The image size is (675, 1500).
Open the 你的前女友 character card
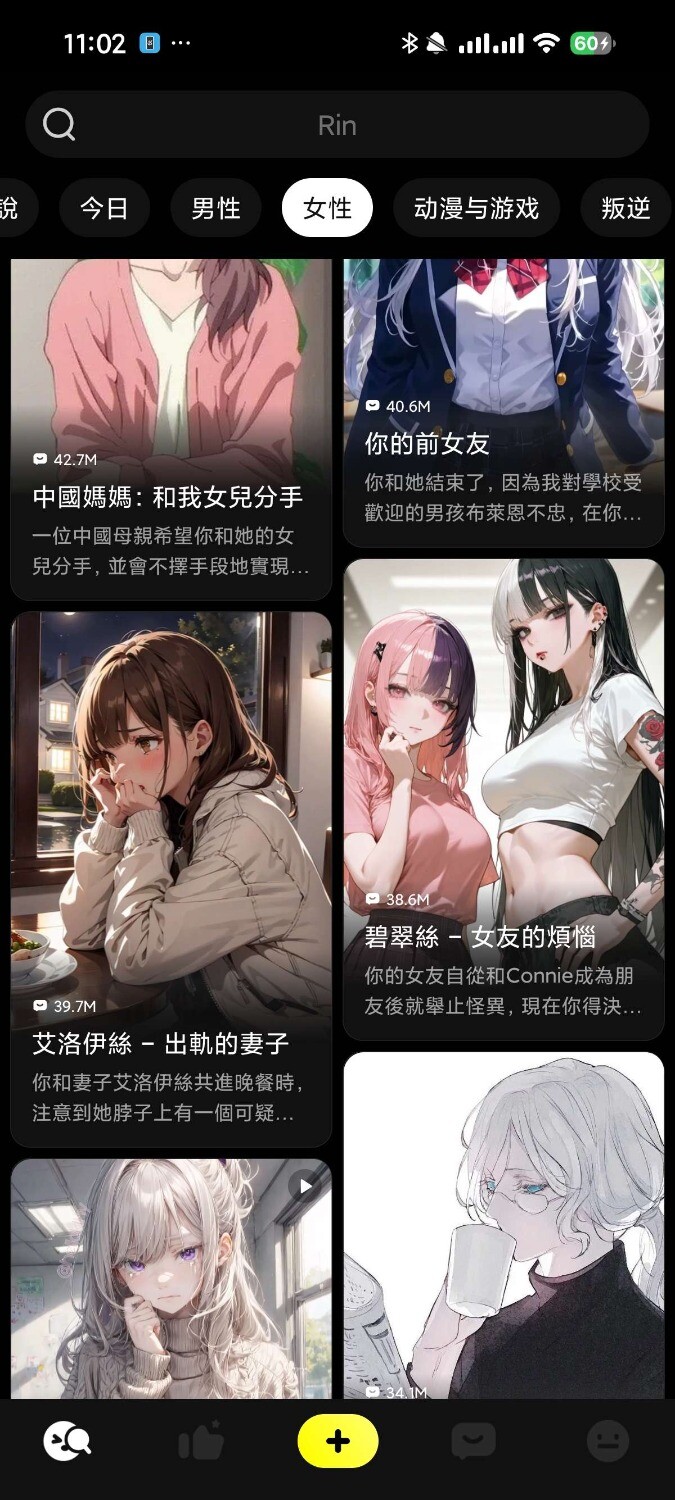coord(504,400)
